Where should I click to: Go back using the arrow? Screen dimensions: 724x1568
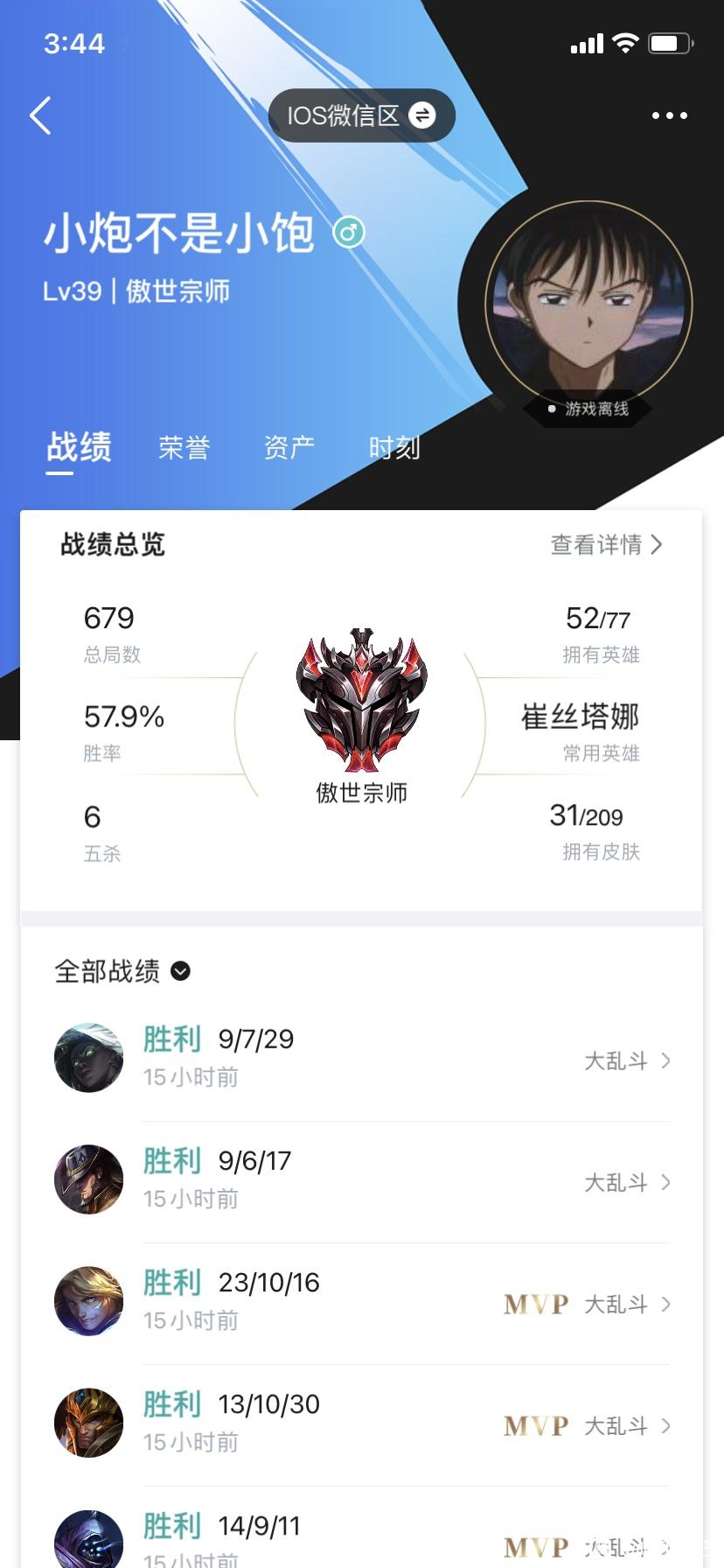[40, 115]
